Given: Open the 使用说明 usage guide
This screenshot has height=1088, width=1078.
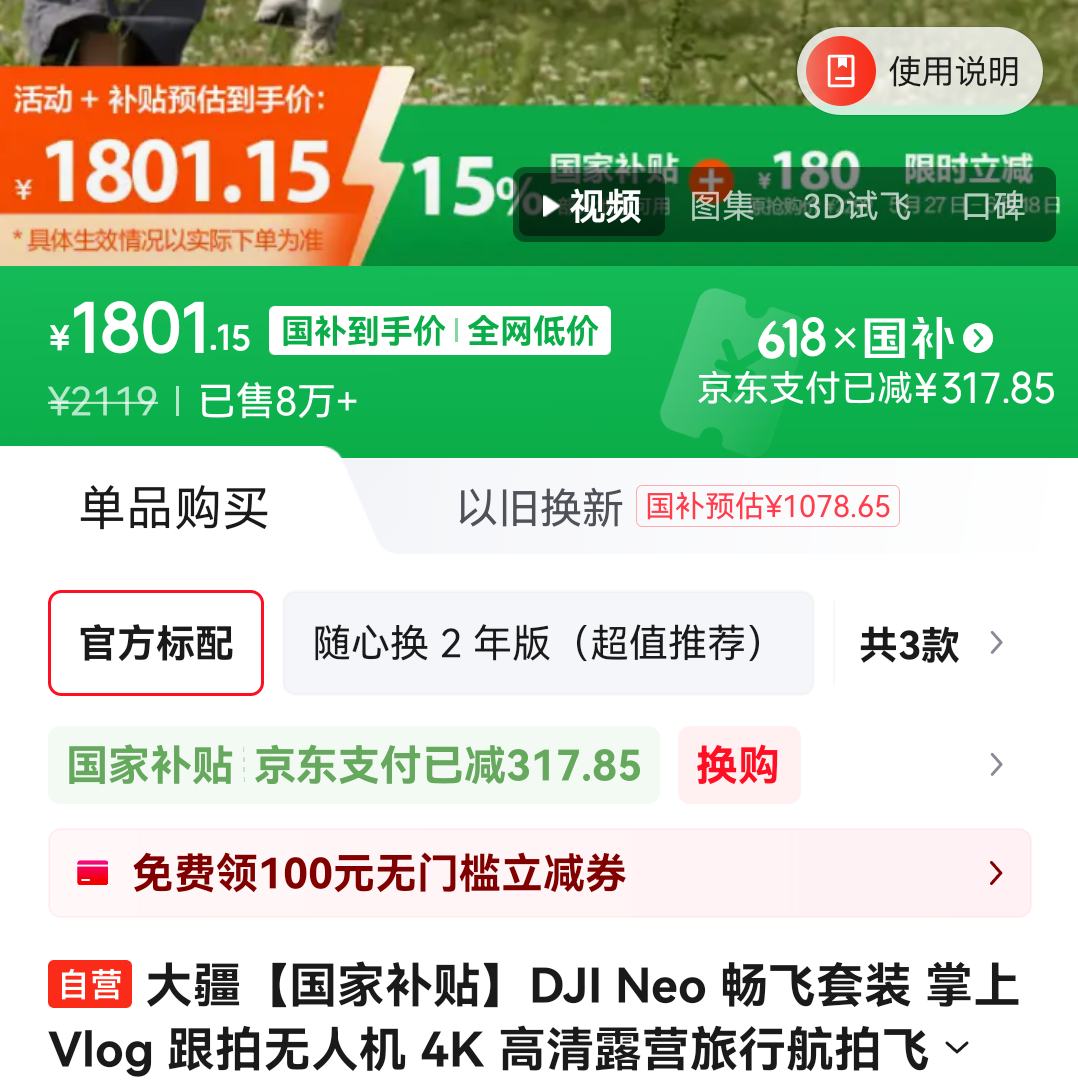Looking at the screenshot, I should point(920,72).
